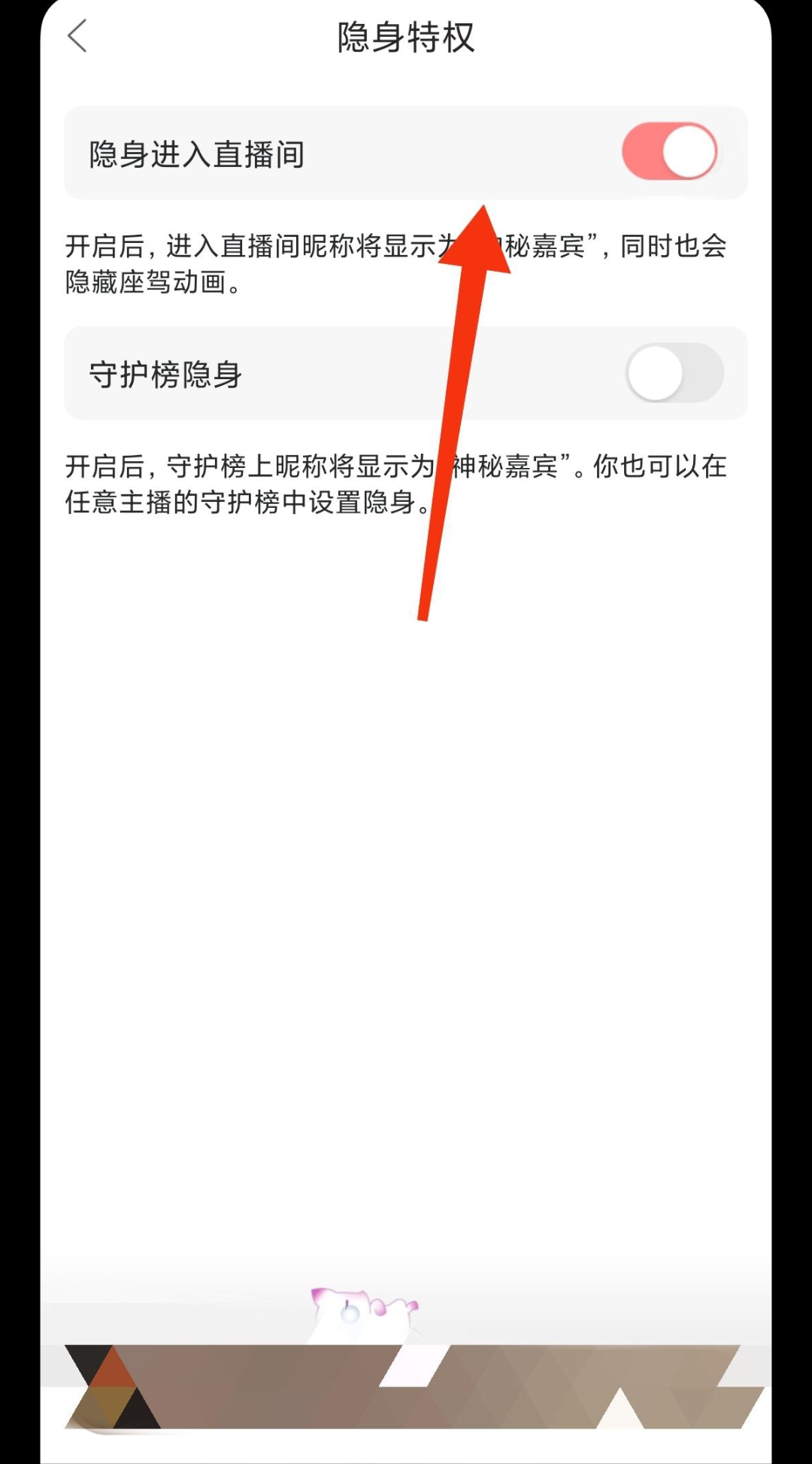
Task: Enable 守护榜隐身 switch
Action: (674, 373)
